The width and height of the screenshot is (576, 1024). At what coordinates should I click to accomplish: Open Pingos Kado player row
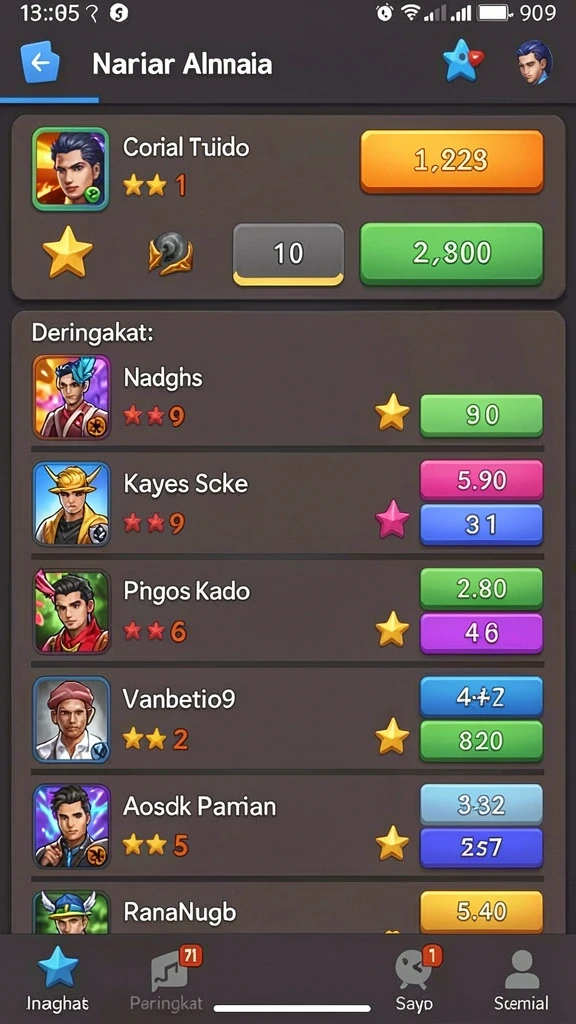click(288, 611)
